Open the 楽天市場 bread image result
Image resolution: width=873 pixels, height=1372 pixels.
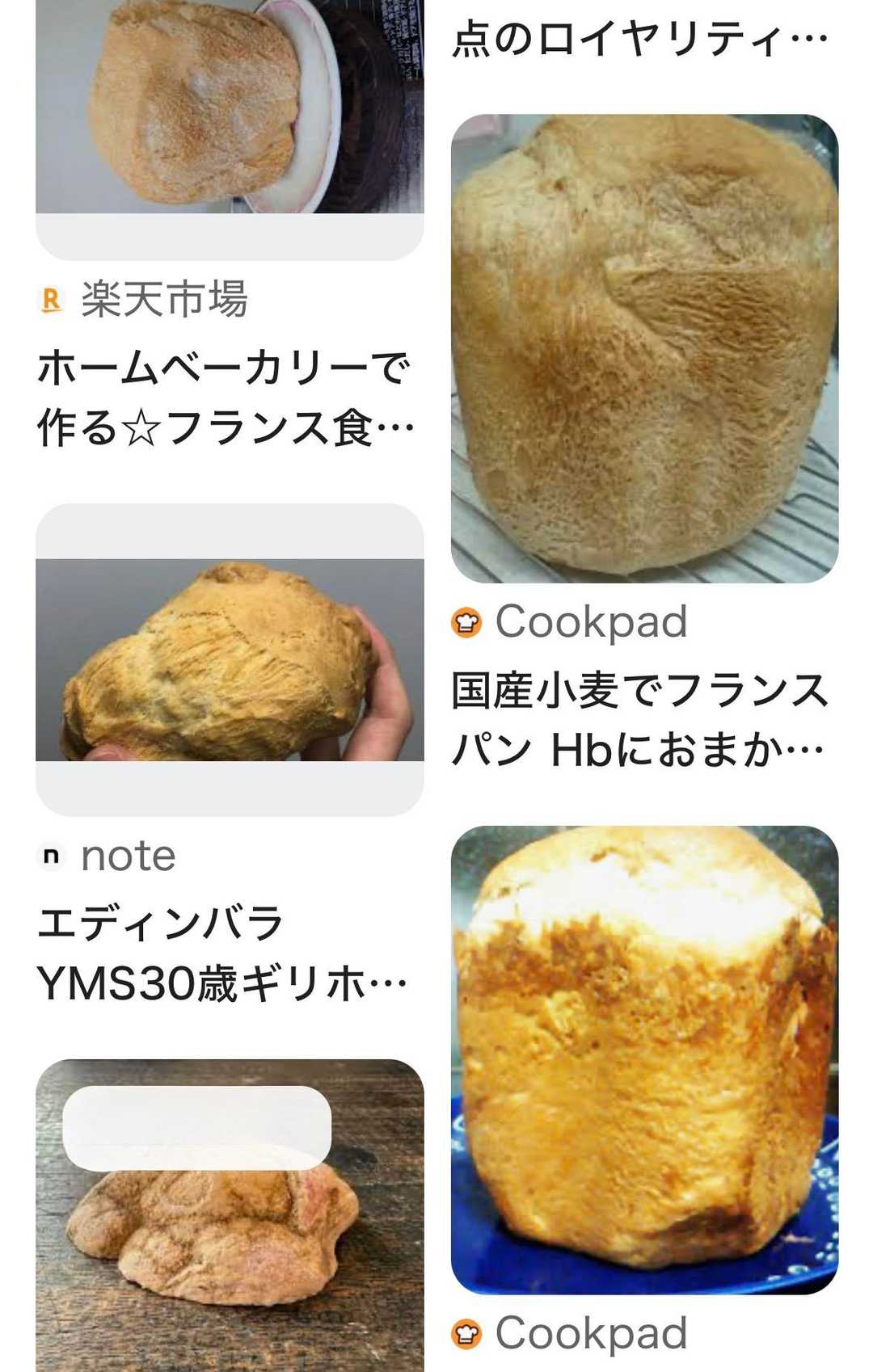pos(230,113)
